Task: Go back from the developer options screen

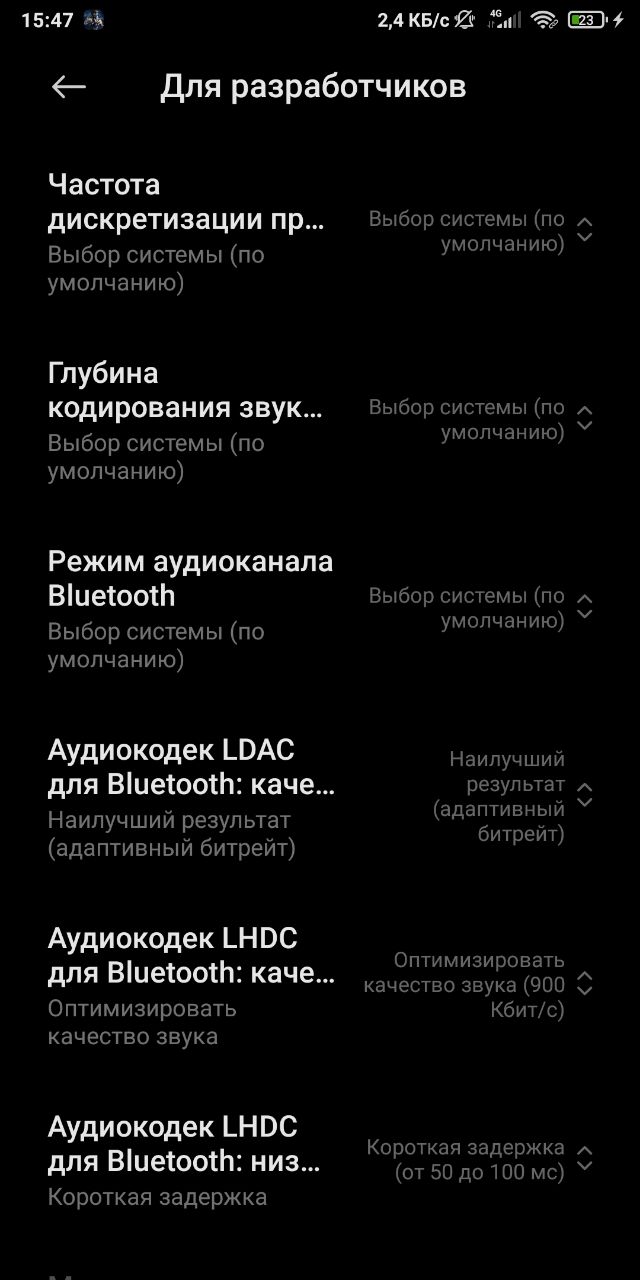Action: (x=69, y=87)
